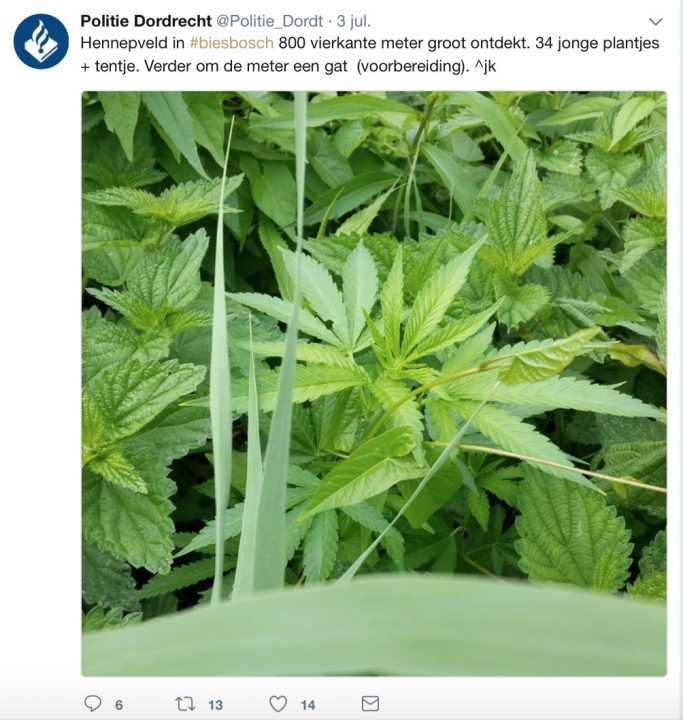
Task: Retweet the hennepveld tweet
Action: (185, 704)
